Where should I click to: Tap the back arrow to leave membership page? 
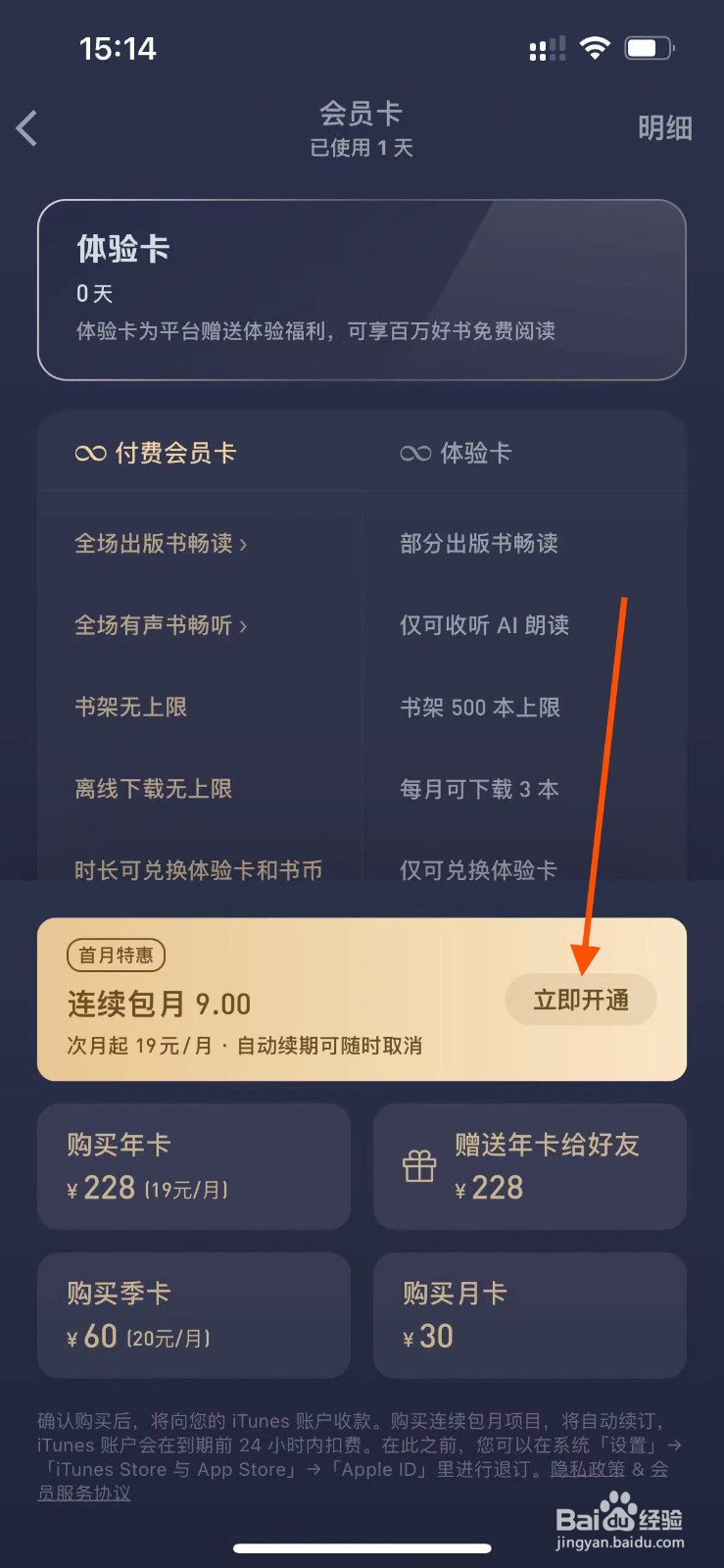pyautogui.click(x=27, y=127)
